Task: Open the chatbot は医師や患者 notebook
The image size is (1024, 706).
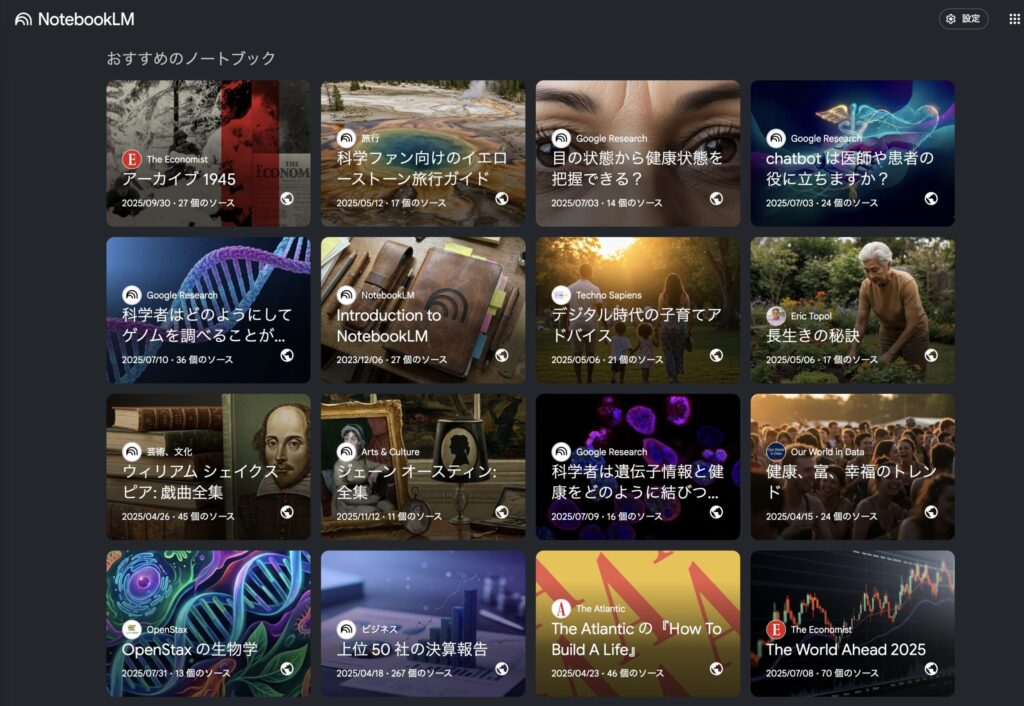Action: click(x=852, y=153)
